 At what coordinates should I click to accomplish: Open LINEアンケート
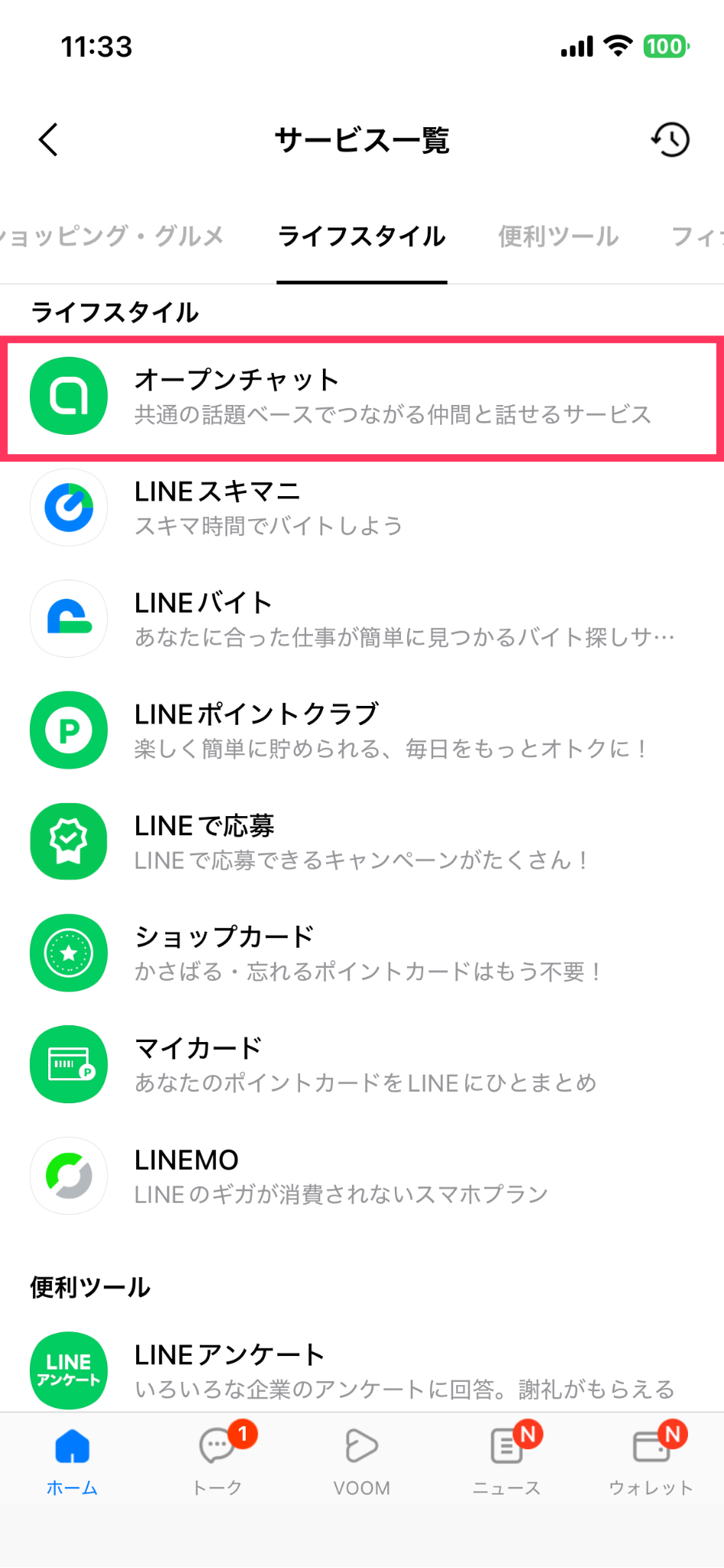click(361, 1370)
